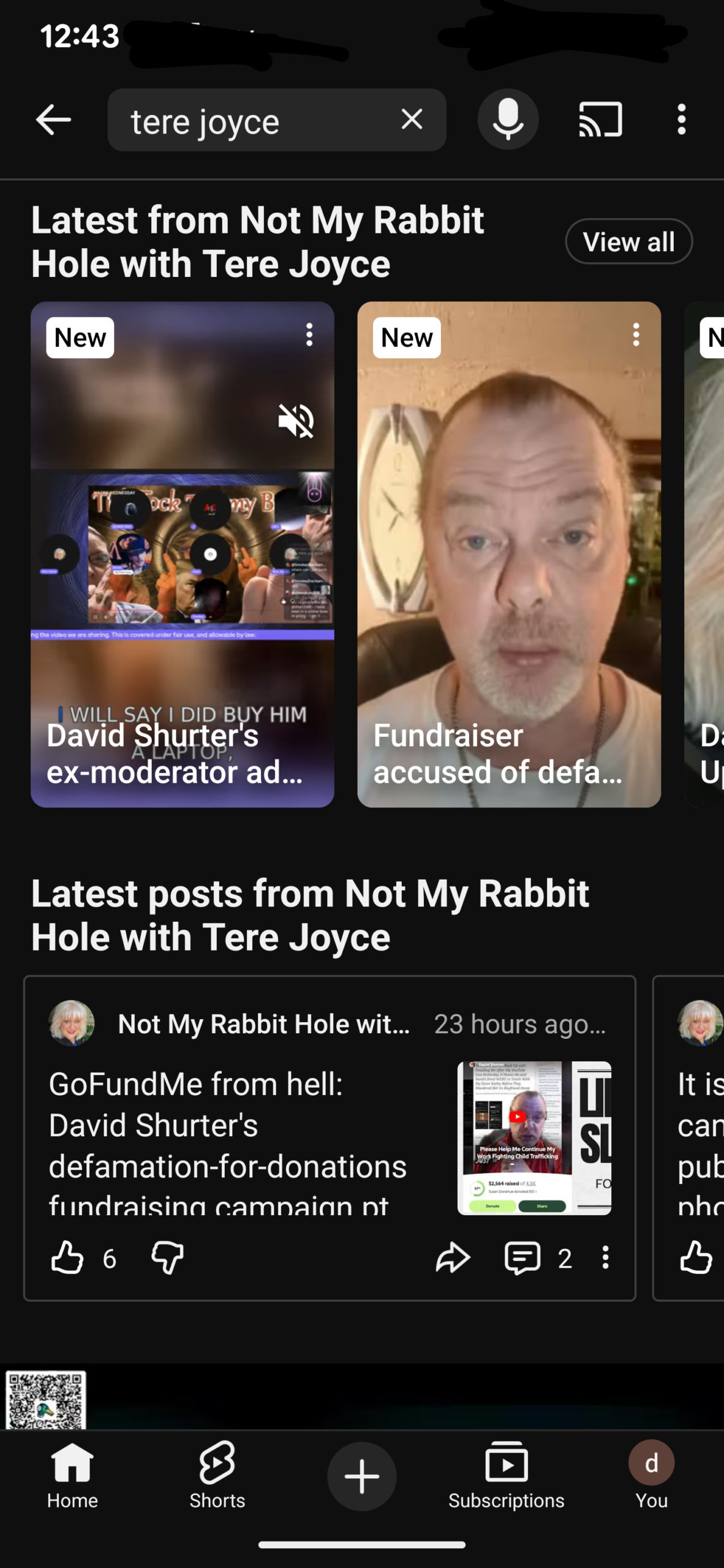Open options for the Fundraiser accused short
Screen dimensions: 724x1568
(636, 335)
